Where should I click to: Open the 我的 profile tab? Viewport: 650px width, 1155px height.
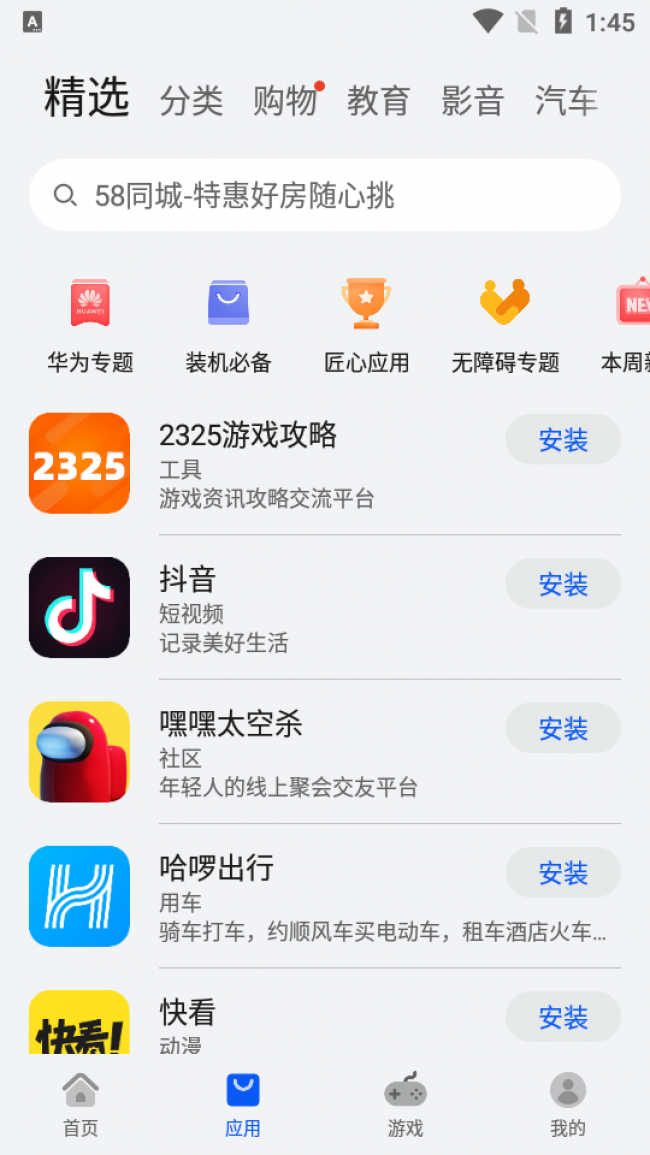(x=567, y=1105)
